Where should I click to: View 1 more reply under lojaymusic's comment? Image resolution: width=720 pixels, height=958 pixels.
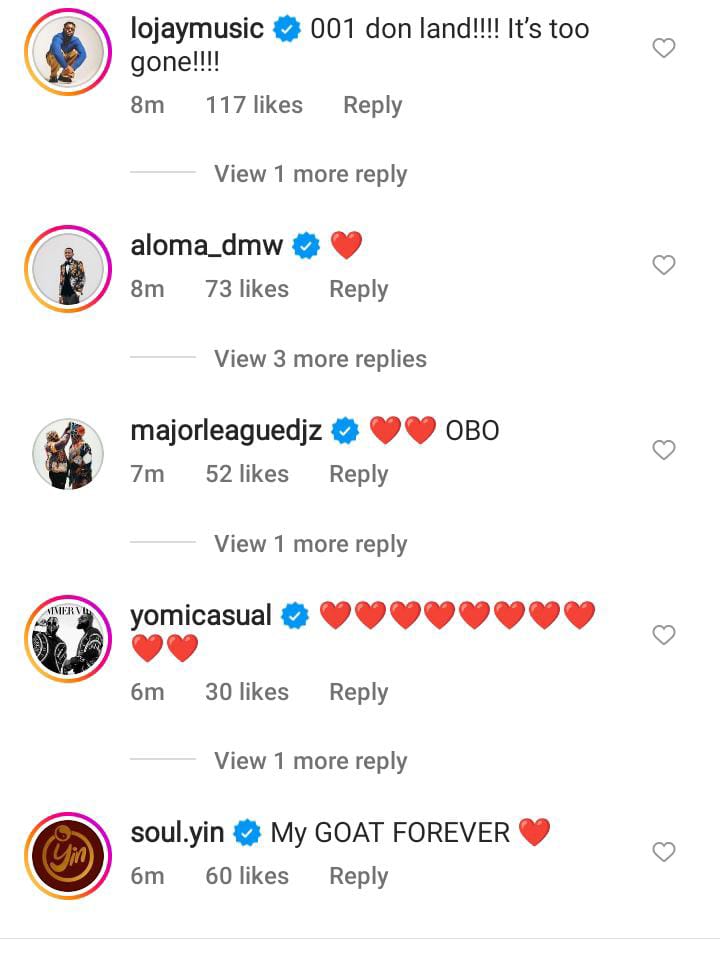pos(310,174)
